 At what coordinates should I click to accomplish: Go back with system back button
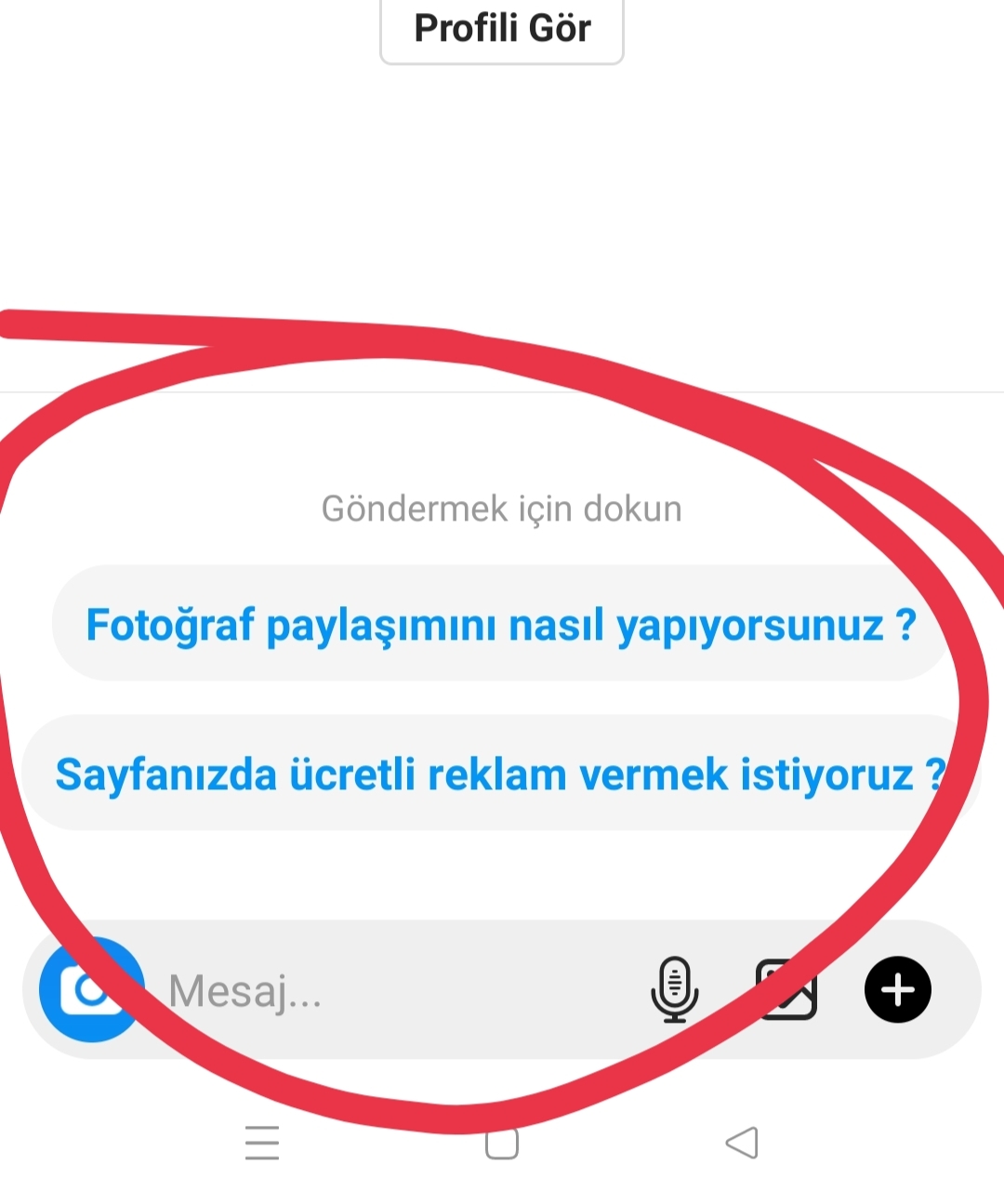[x=742, y=1143]
